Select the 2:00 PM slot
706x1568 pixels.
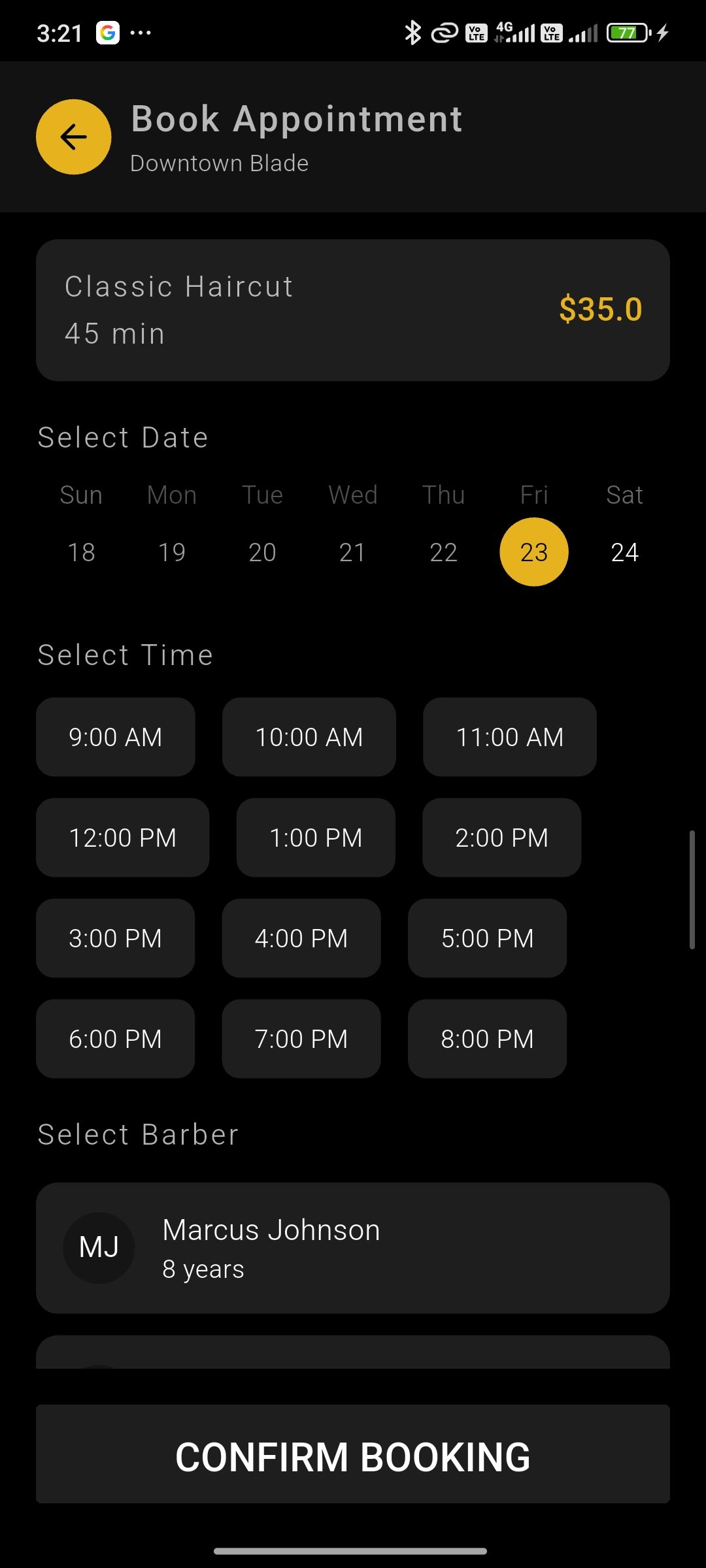pos(501,838)
